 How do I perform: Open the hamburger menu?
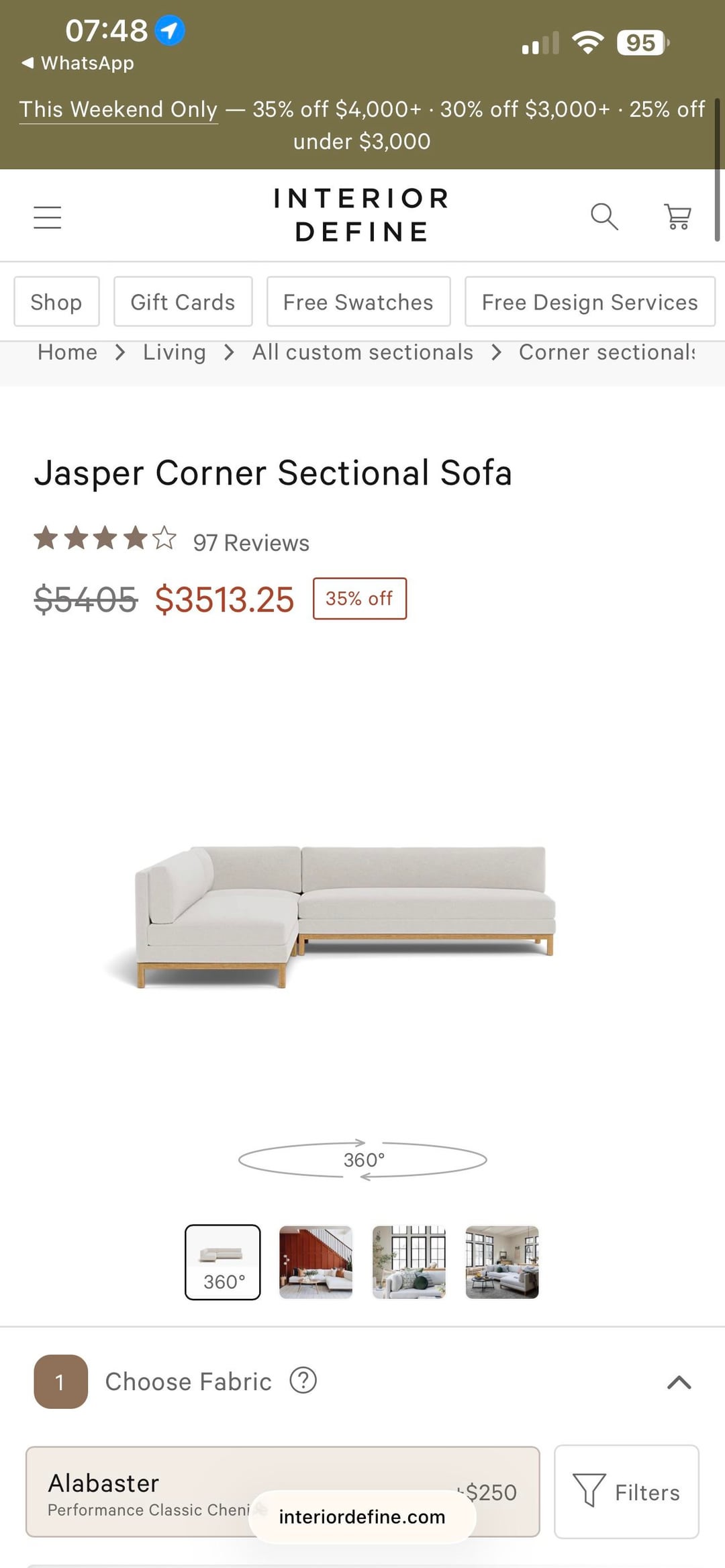47,217
